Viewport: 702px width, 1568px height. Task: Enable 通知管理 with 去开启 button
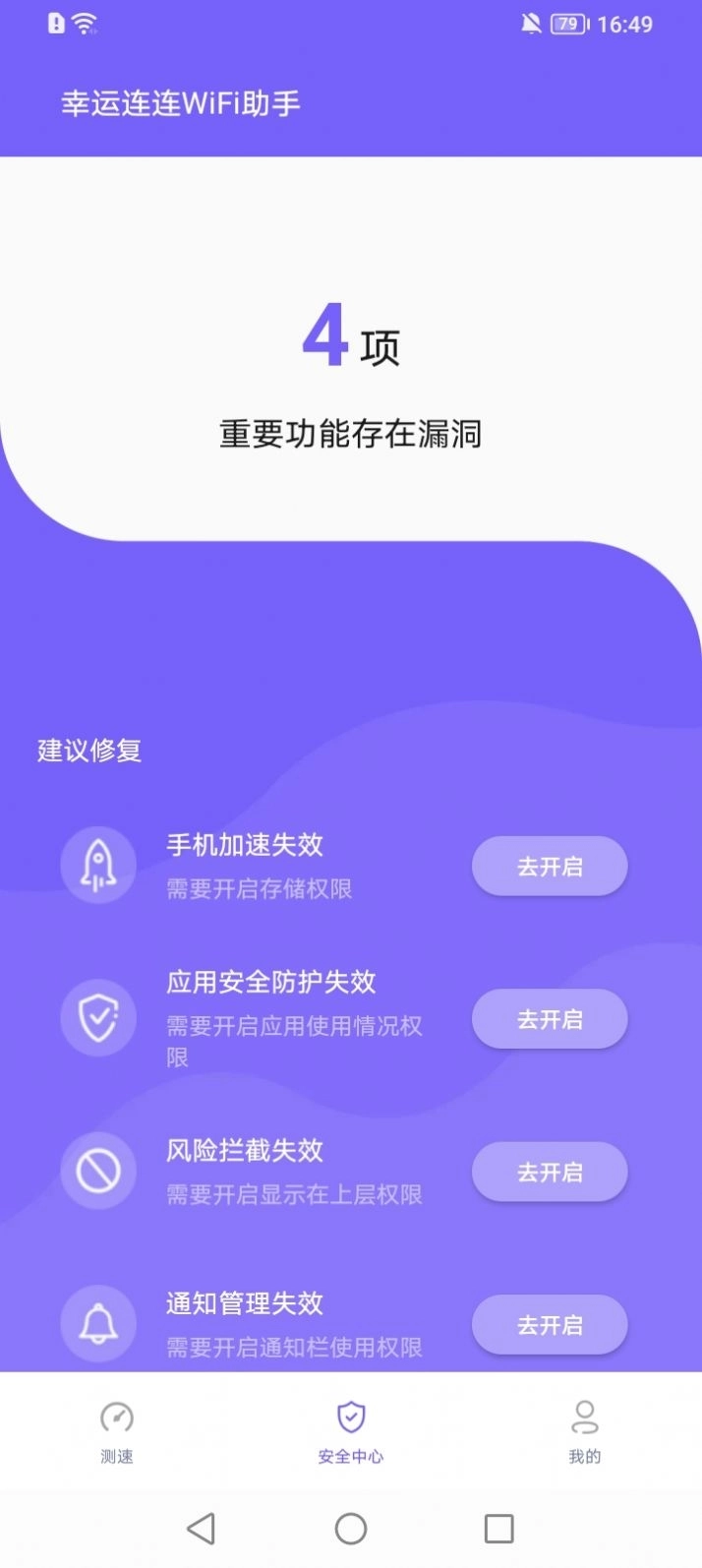coord(550,1325)
